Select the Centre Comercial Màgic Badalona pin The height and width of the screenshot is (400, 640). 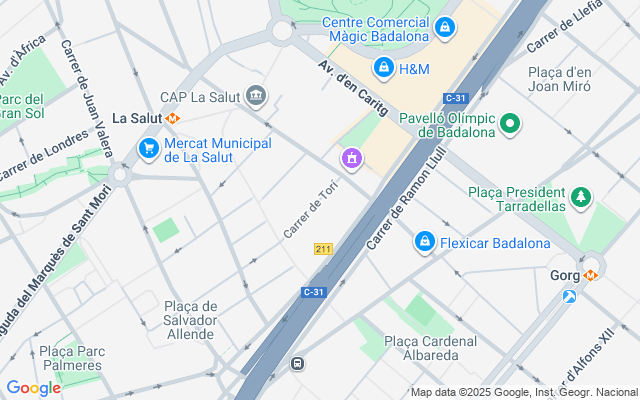pyautogui.click(x=445, y=29)
